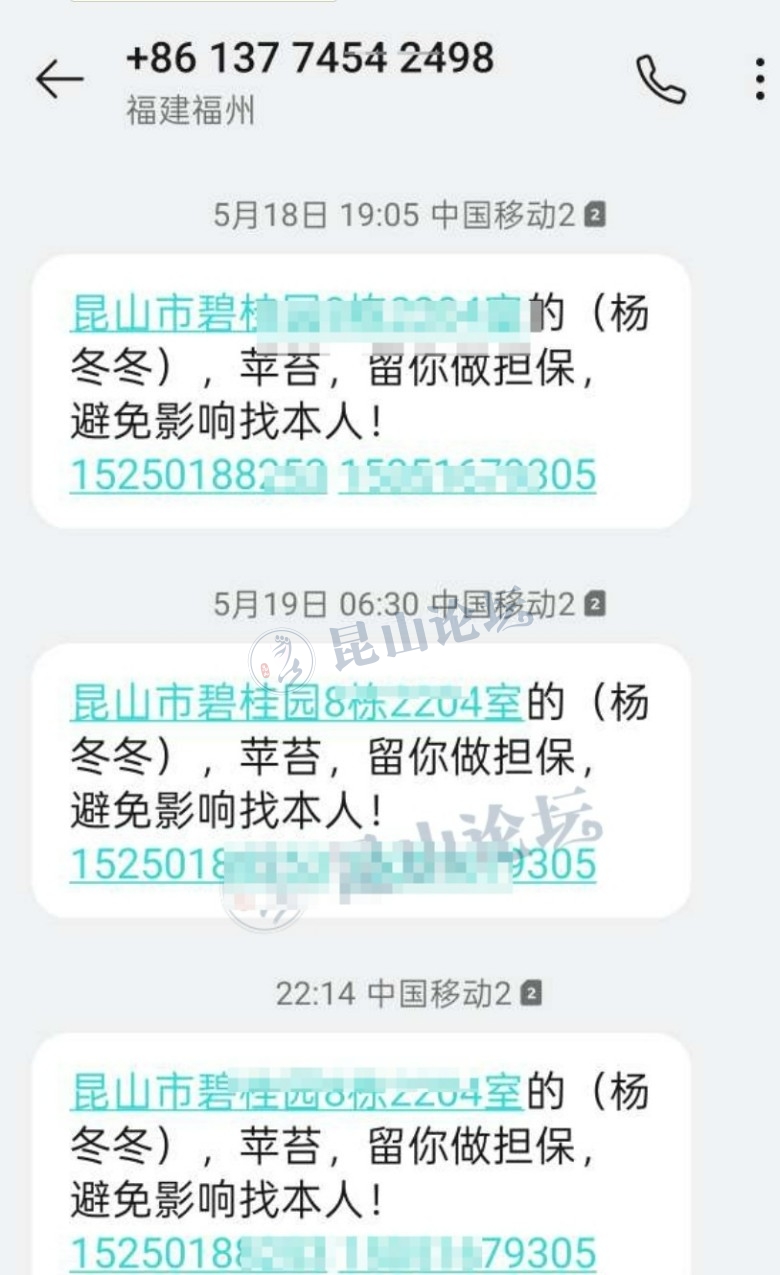Tap number ending 79305 in the 22:14 message
The height and width of the screenshot is (1275, 780).
click(x=468, y=1253)
